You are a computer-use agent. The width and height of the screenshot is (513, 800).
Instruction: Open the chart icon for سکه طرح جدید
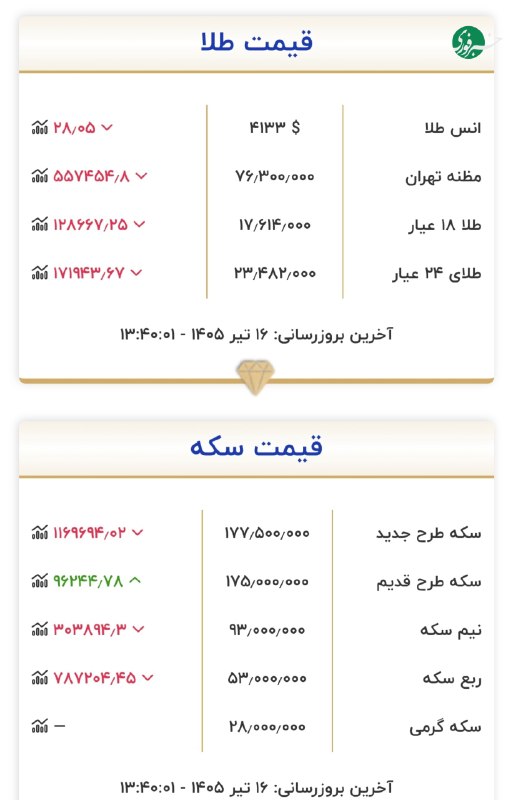(40, 532)
